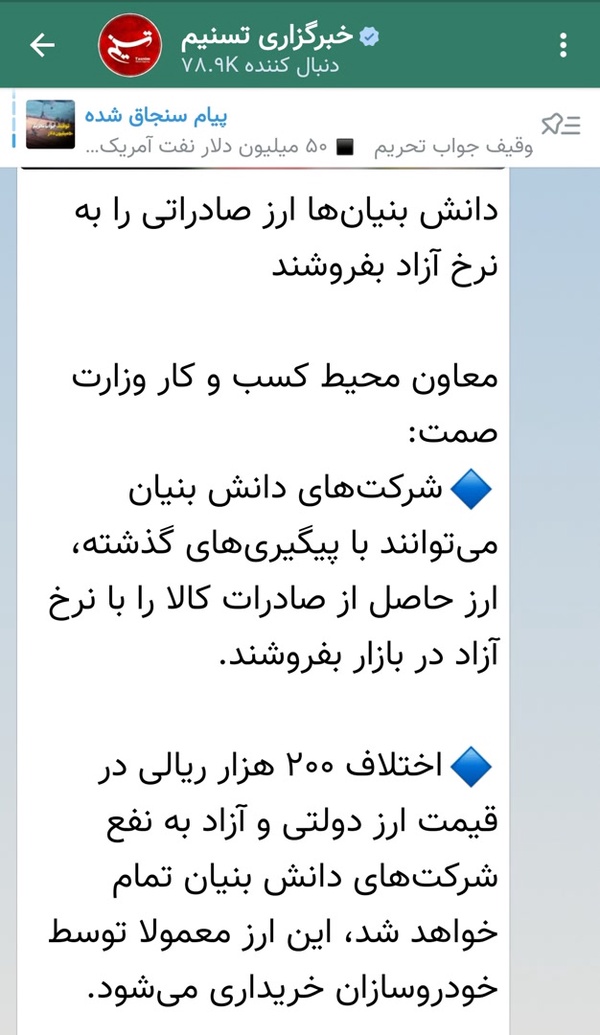Show the pinned messages list icon
Viewport: 600px width, 1035px height.
(x=560, y=125)
